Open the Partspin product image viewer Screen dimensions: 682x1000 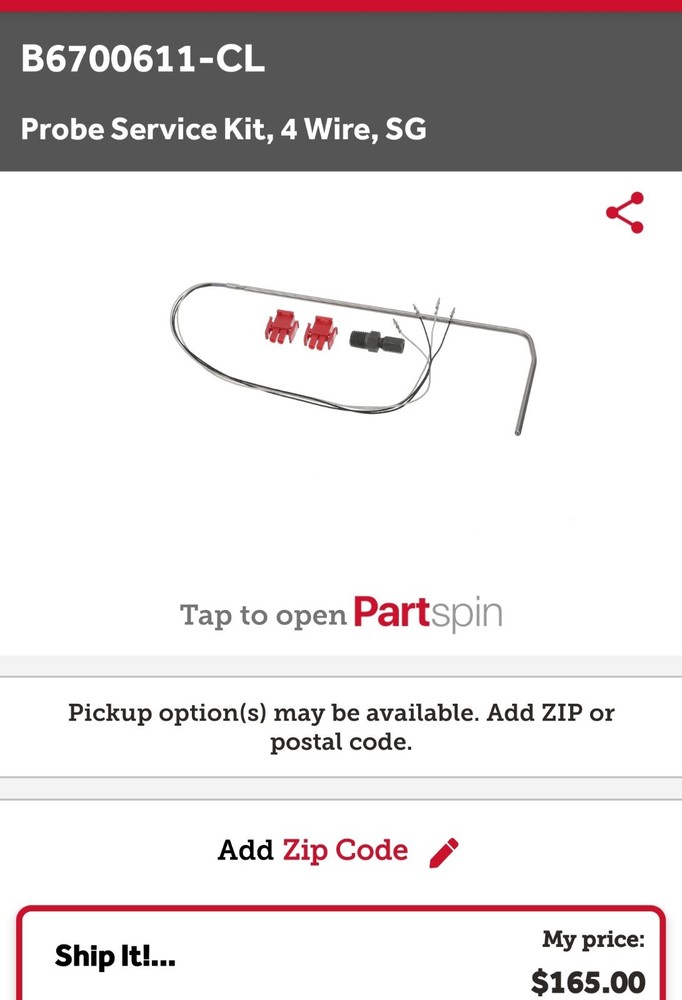(x=341, y=613)
